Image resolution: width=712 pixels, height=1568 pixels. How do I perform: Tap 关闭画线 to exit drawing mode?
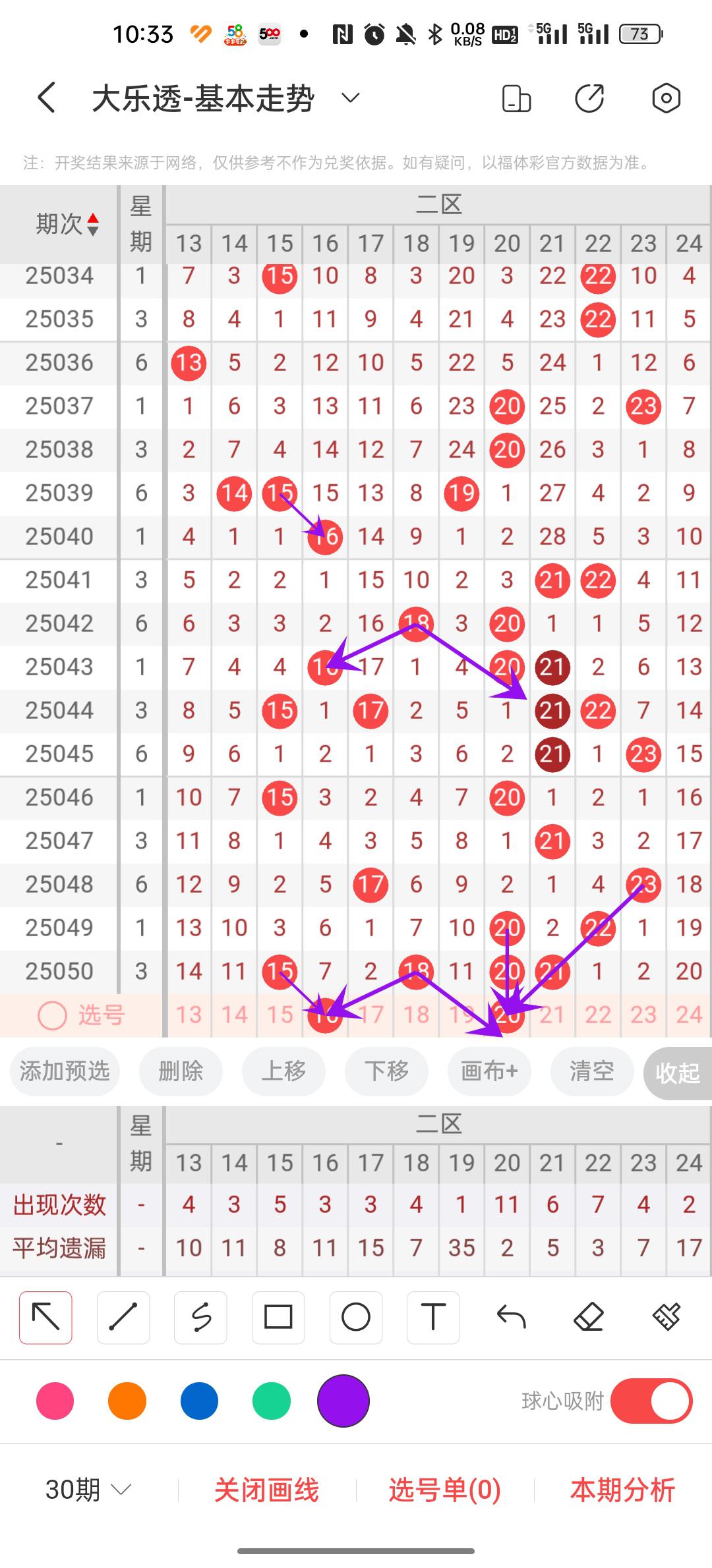click(266, 1490)
